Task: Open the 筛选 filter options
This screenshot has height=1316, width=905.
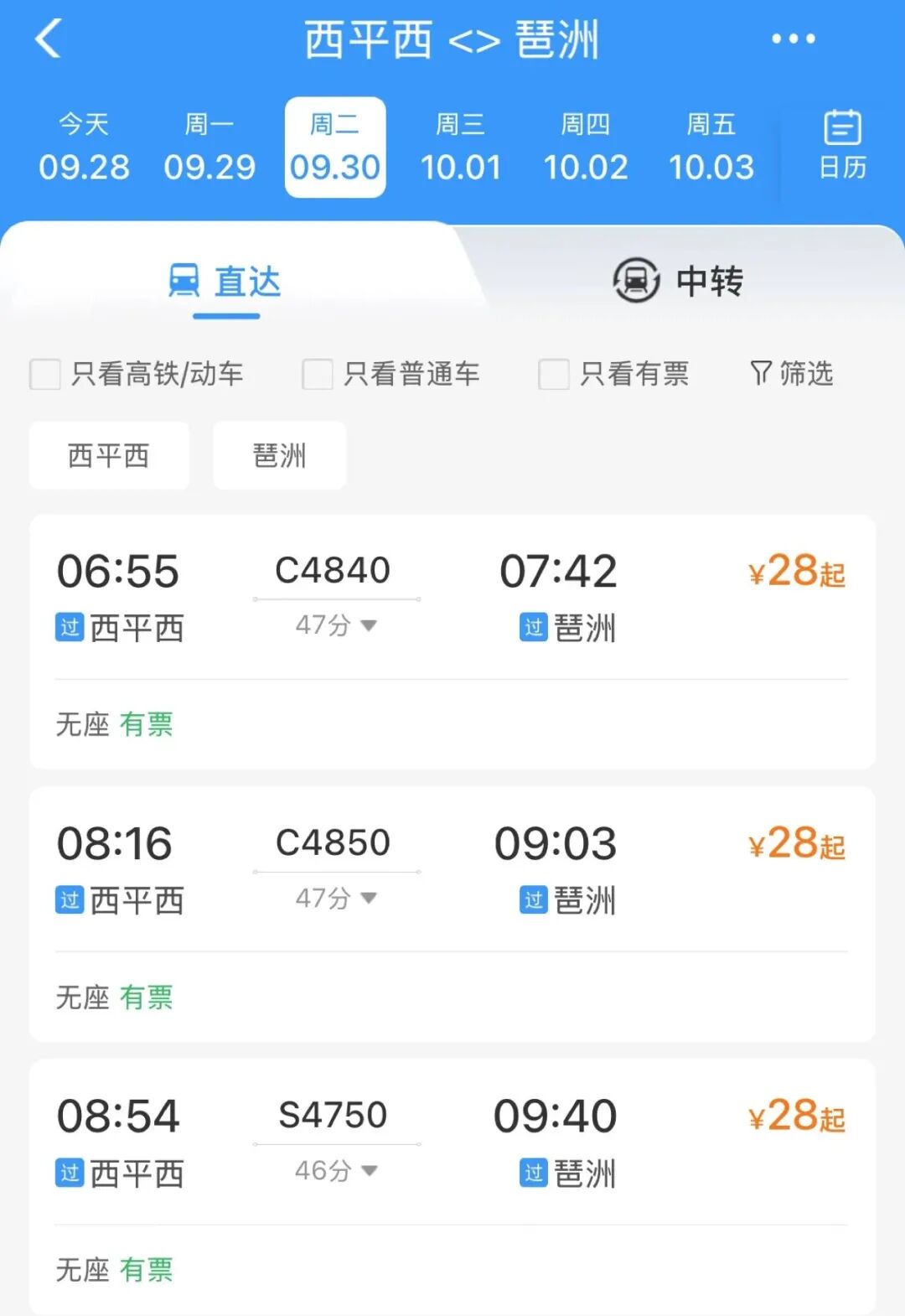Action: pos(792,374)
